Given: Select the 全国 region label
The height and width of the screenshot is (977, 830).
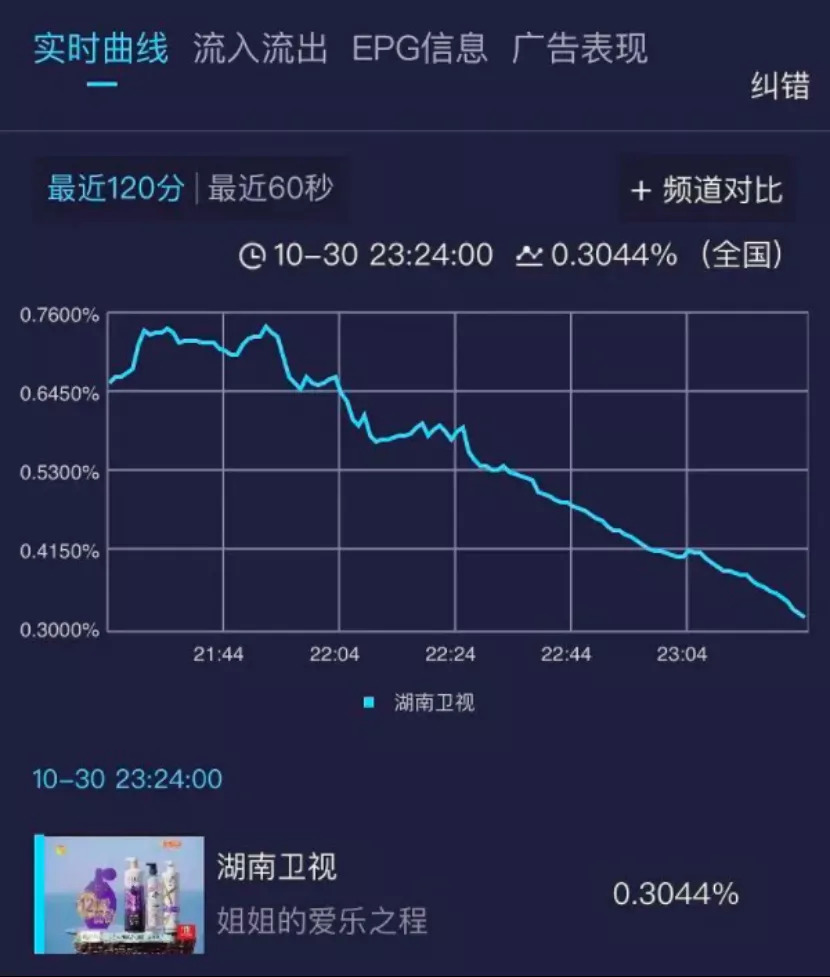Looking at the screenshot, I should 742,255.
